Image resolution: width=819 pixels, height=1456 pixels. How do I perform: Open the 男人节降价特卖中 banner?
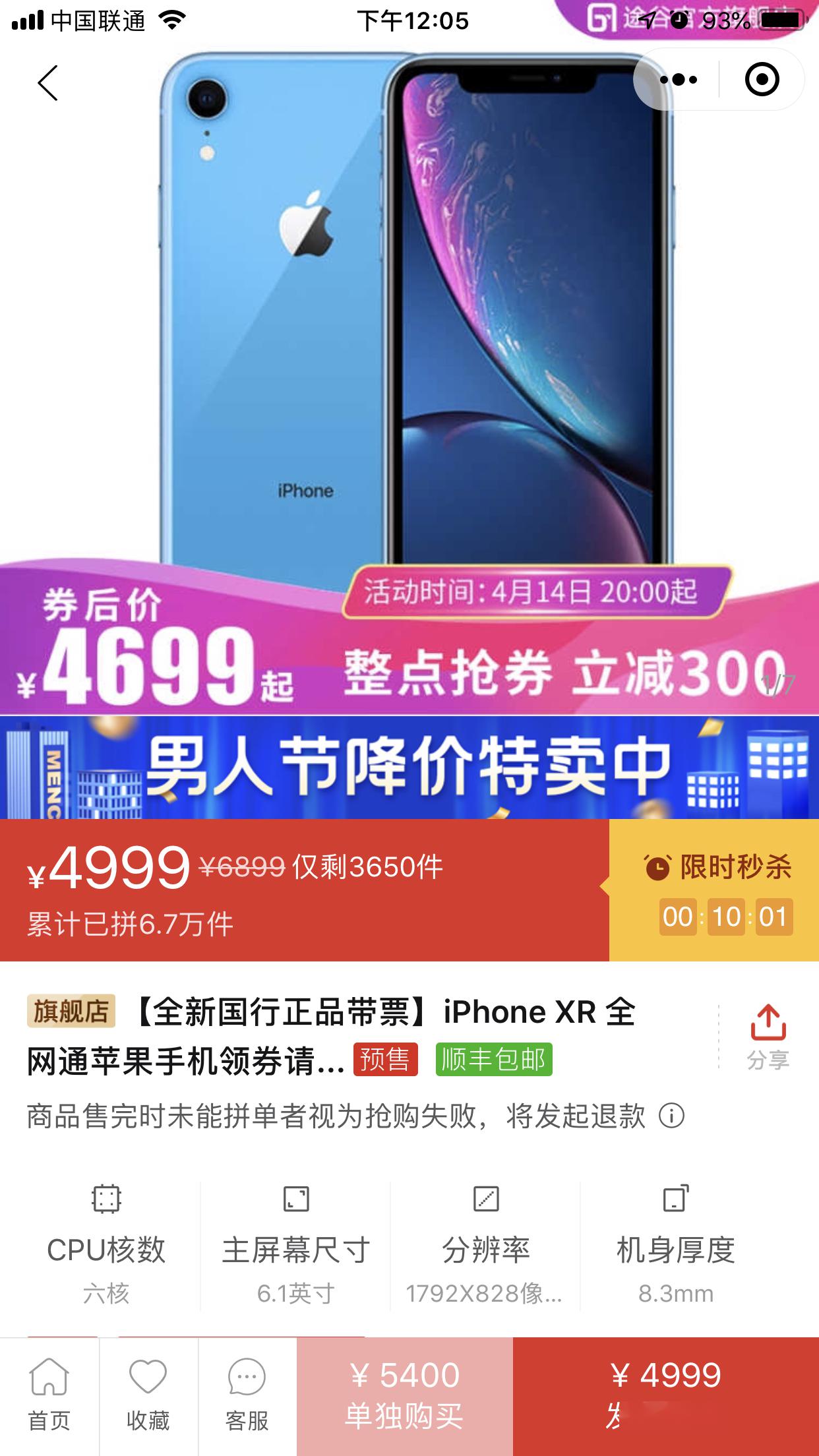click(409, 768)
